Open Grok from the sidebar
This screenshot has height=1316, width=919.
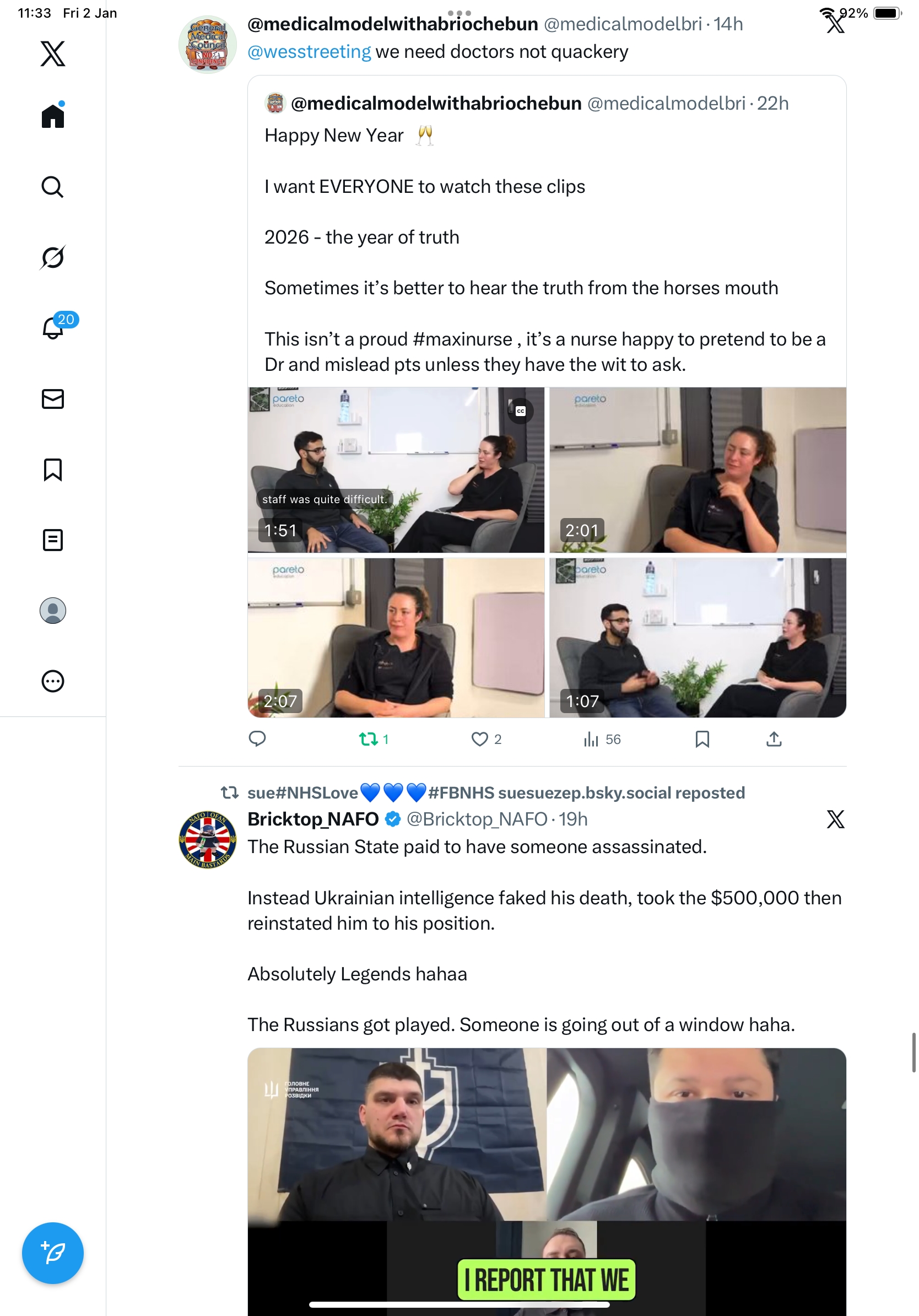pyautogui.click(x=53, y=257)
